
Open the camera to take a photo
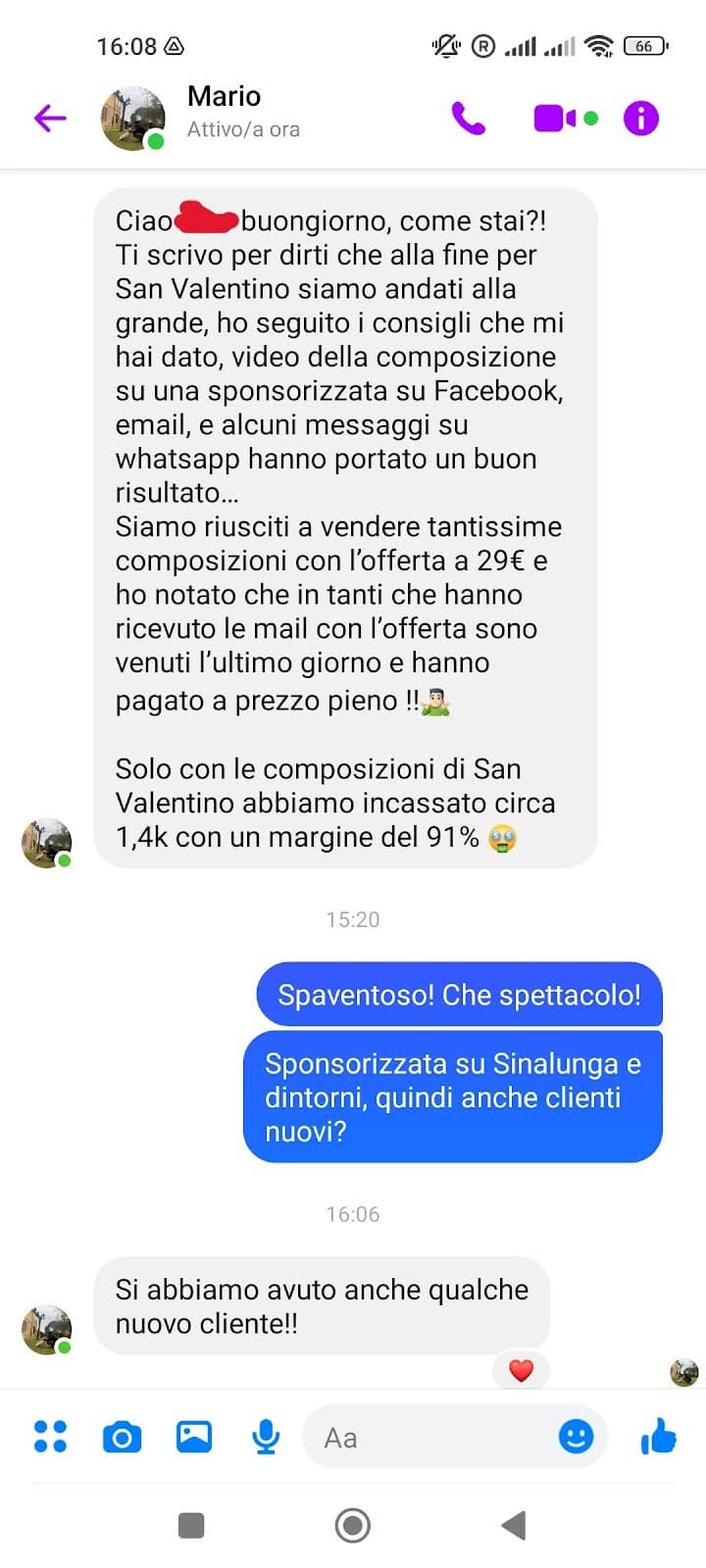[122, 1438]
